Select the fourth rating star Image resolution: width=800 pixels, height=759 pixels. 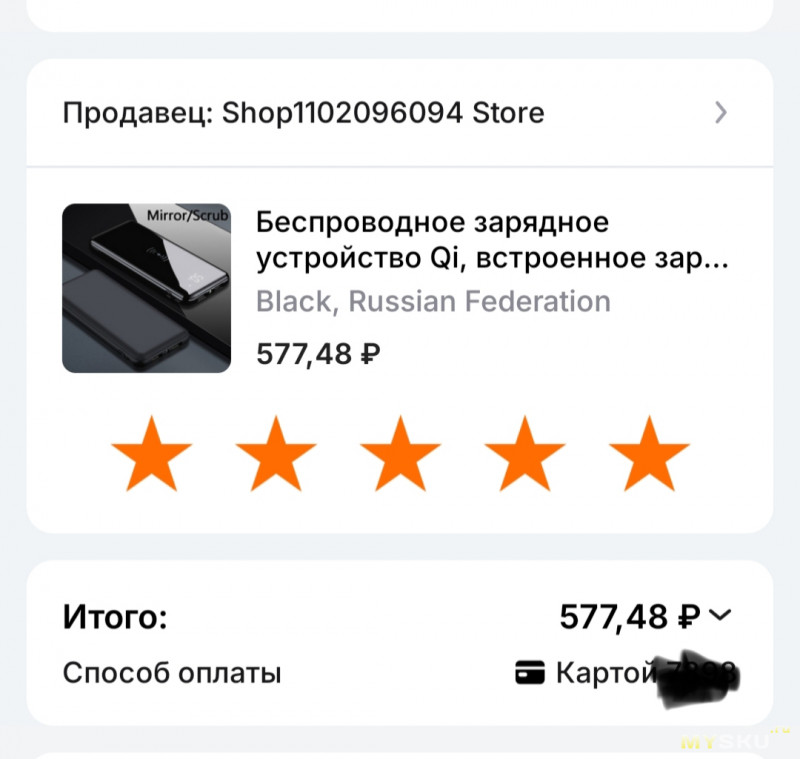click(x=525, y=453)
